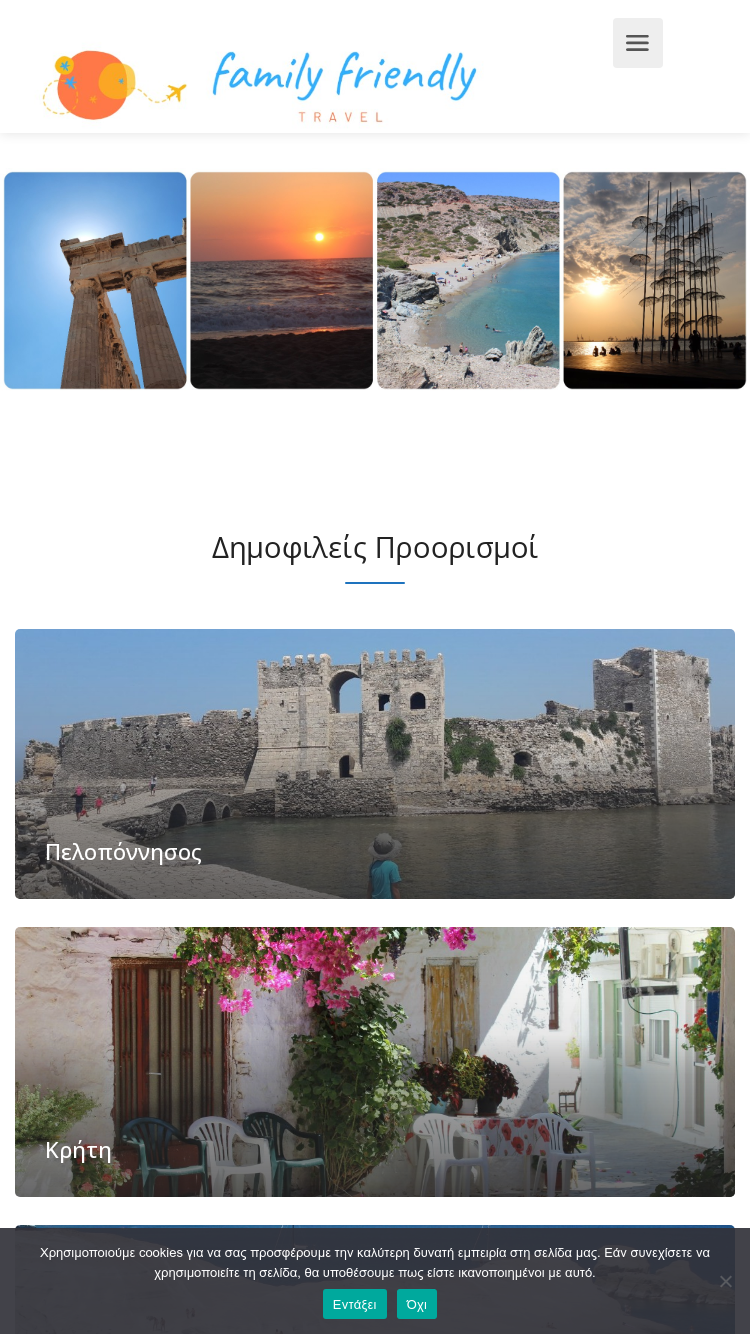
Task: Accept cookies with the Εντάξει button
Action: point(354,1304)
